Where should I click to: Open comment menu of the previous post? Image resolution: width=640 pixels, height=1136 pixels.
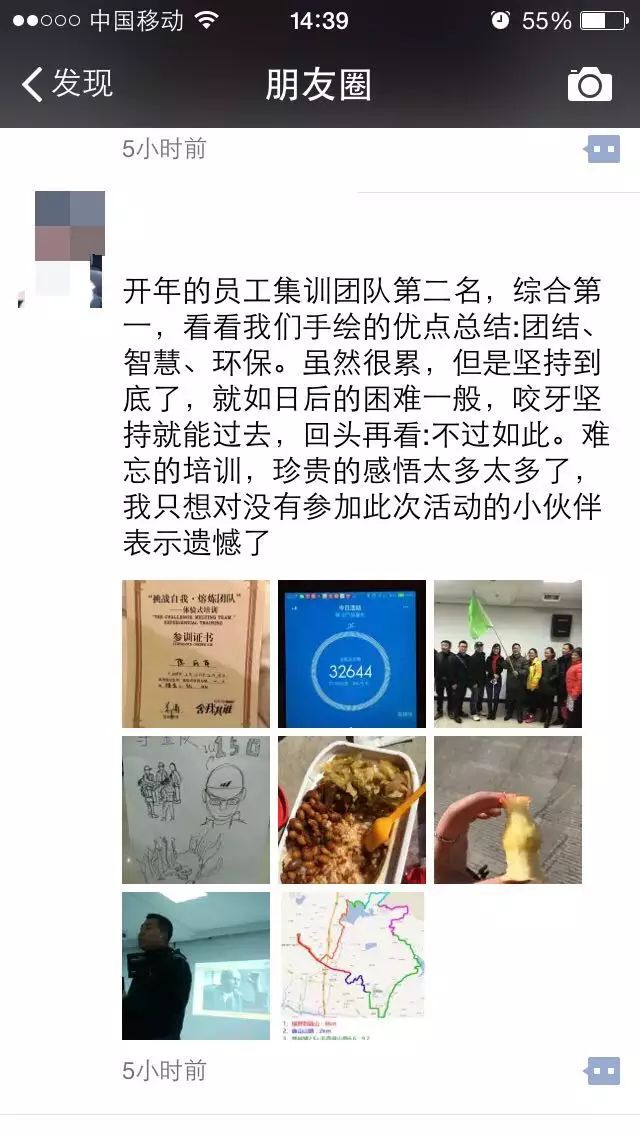pyautogui.click(x=603, y=150)
